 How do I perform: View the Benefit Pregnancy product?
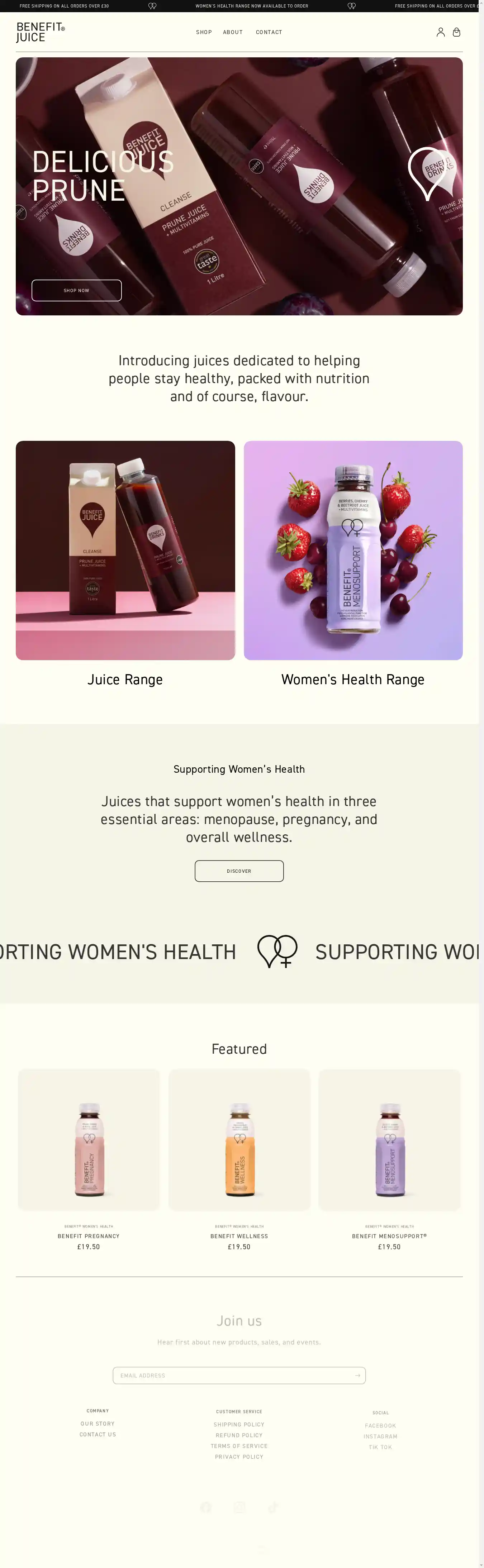coord(89,1140)
